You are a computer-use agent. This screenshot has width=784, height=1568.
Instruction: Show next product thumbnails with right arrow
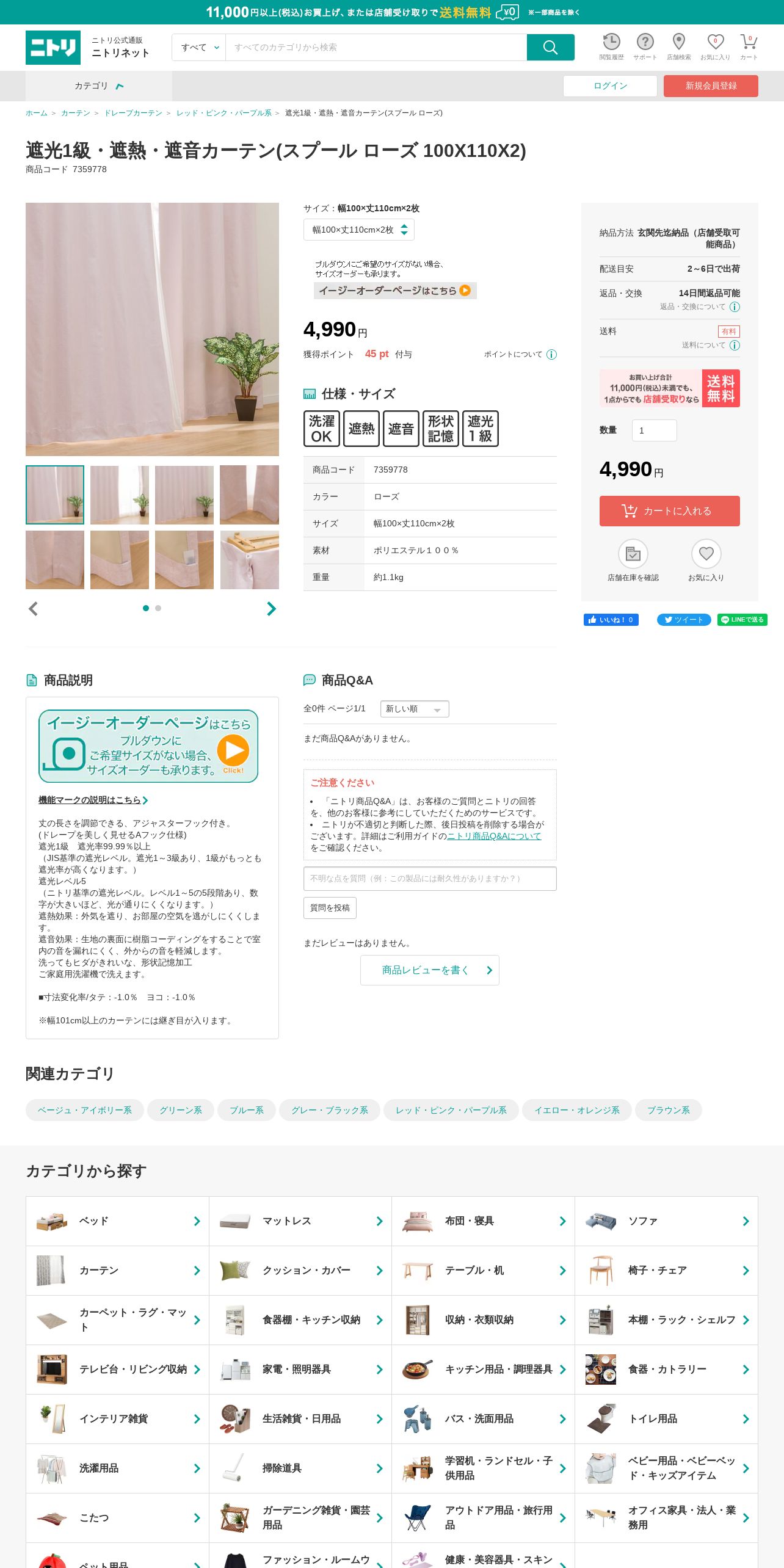(271, 609)
